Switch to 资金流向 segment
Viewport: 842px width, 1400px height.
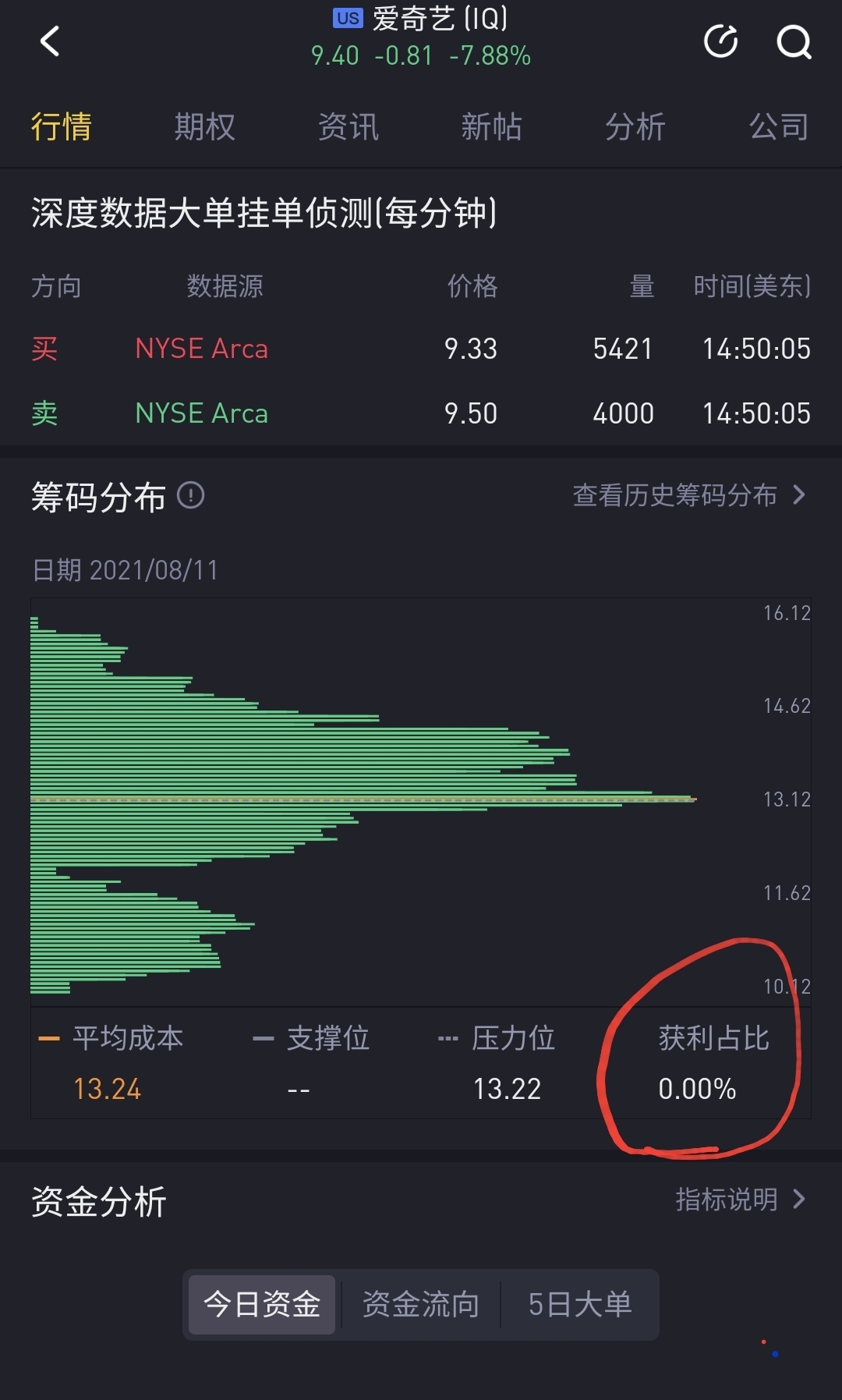(421, 1304)
